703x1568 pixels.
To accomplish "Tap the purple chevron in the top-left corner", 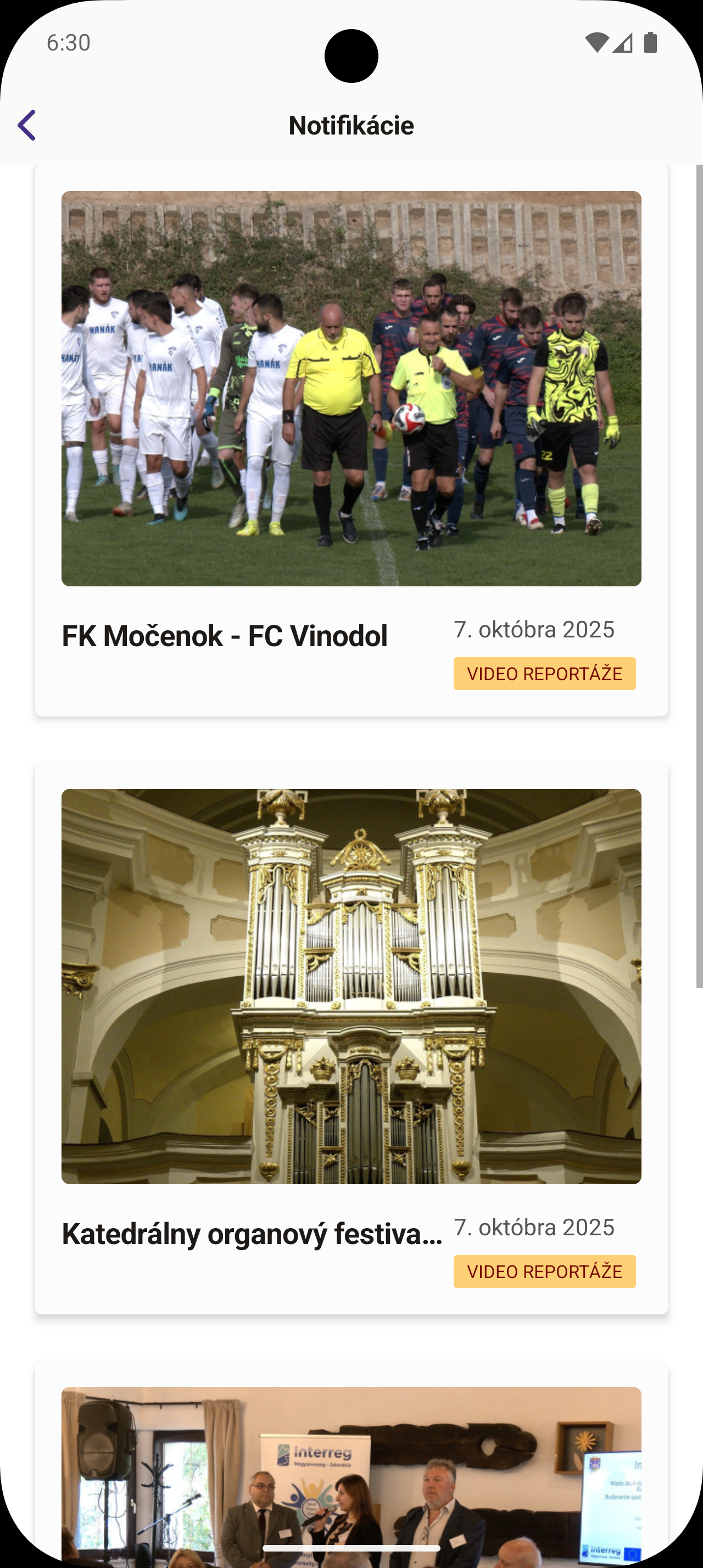I will (x=27, y=124).
